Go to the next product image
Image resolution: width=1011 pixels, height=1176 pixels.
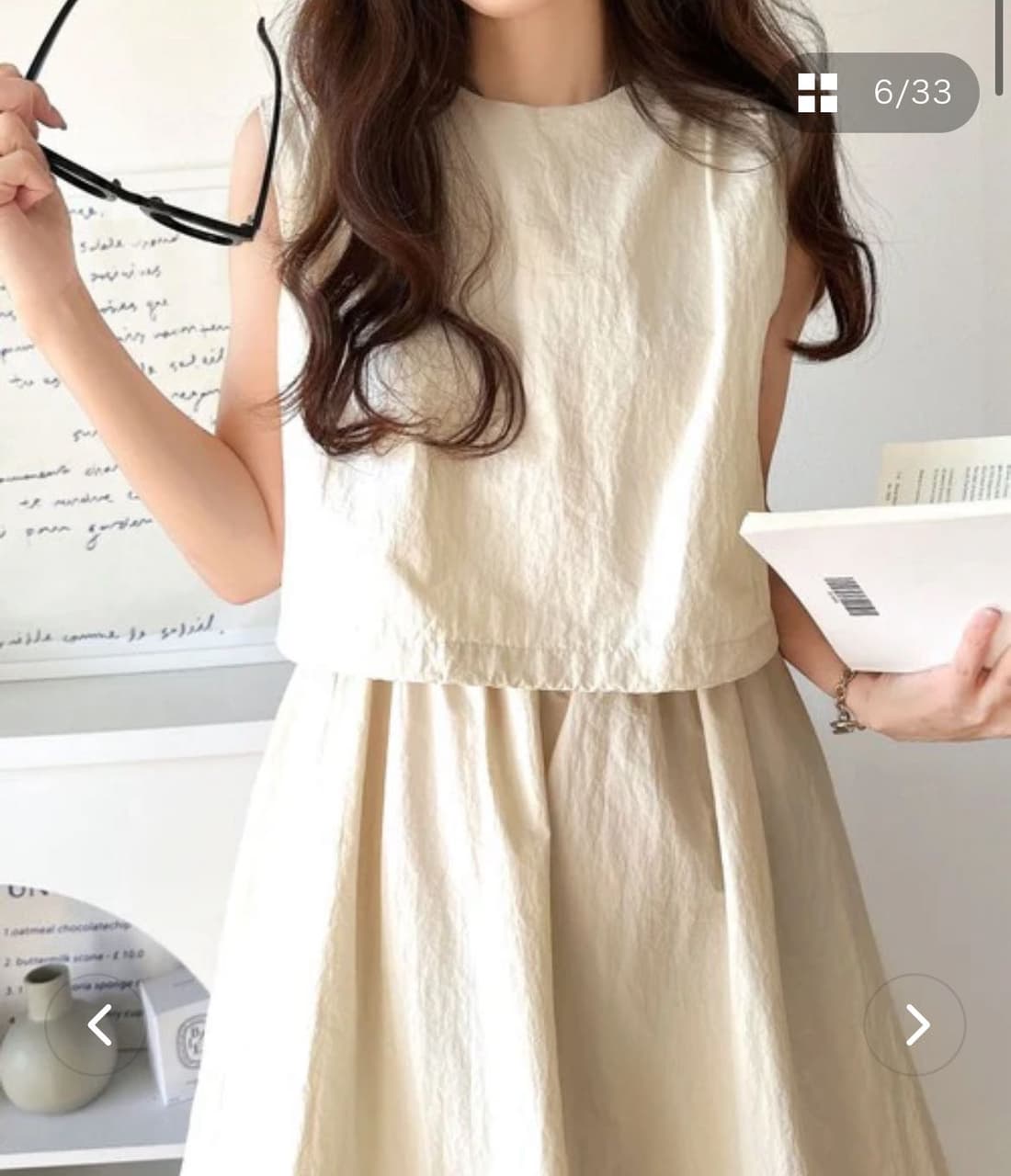pos(915,1024)
